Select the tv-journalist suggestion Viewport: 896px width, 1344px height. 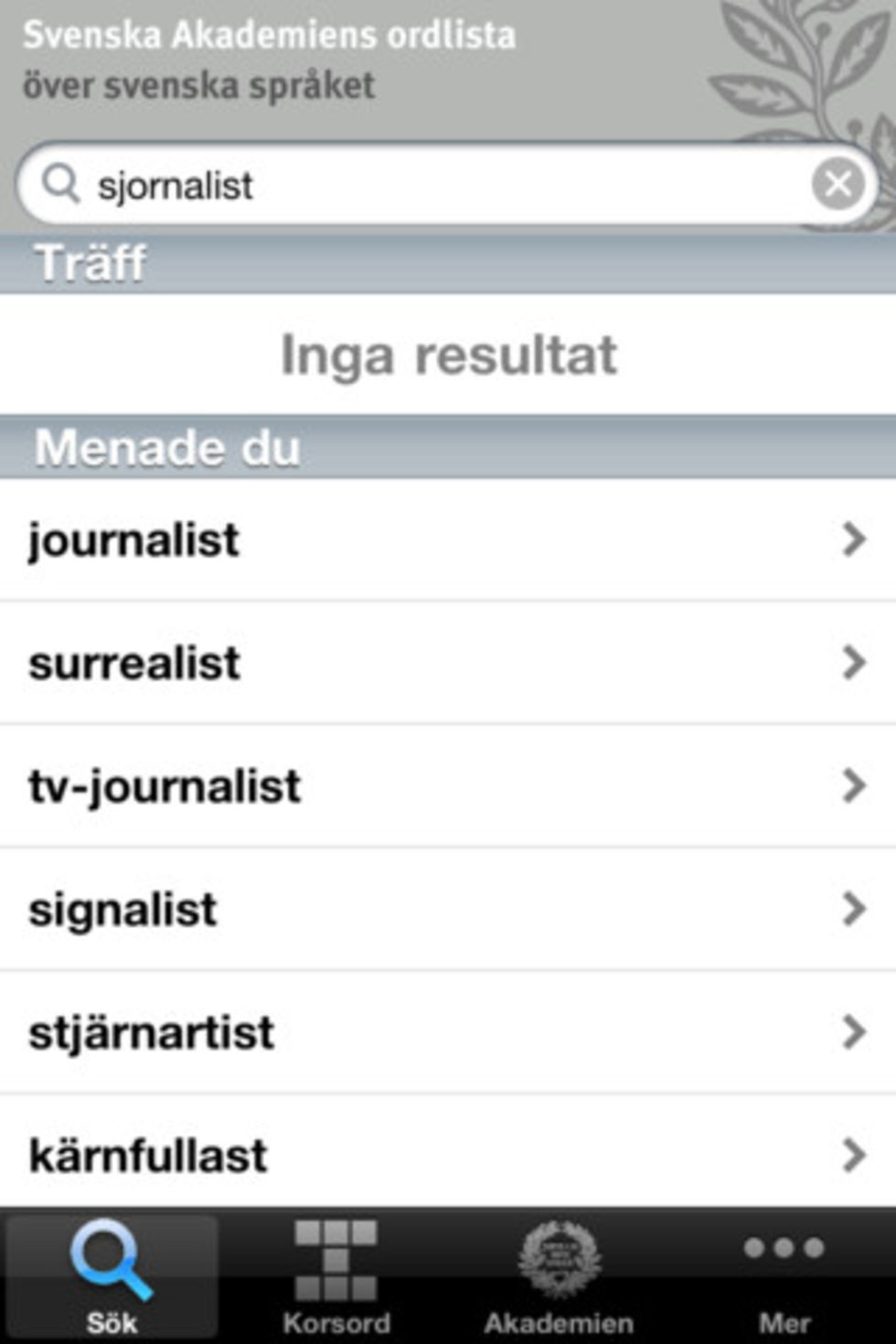448,786
